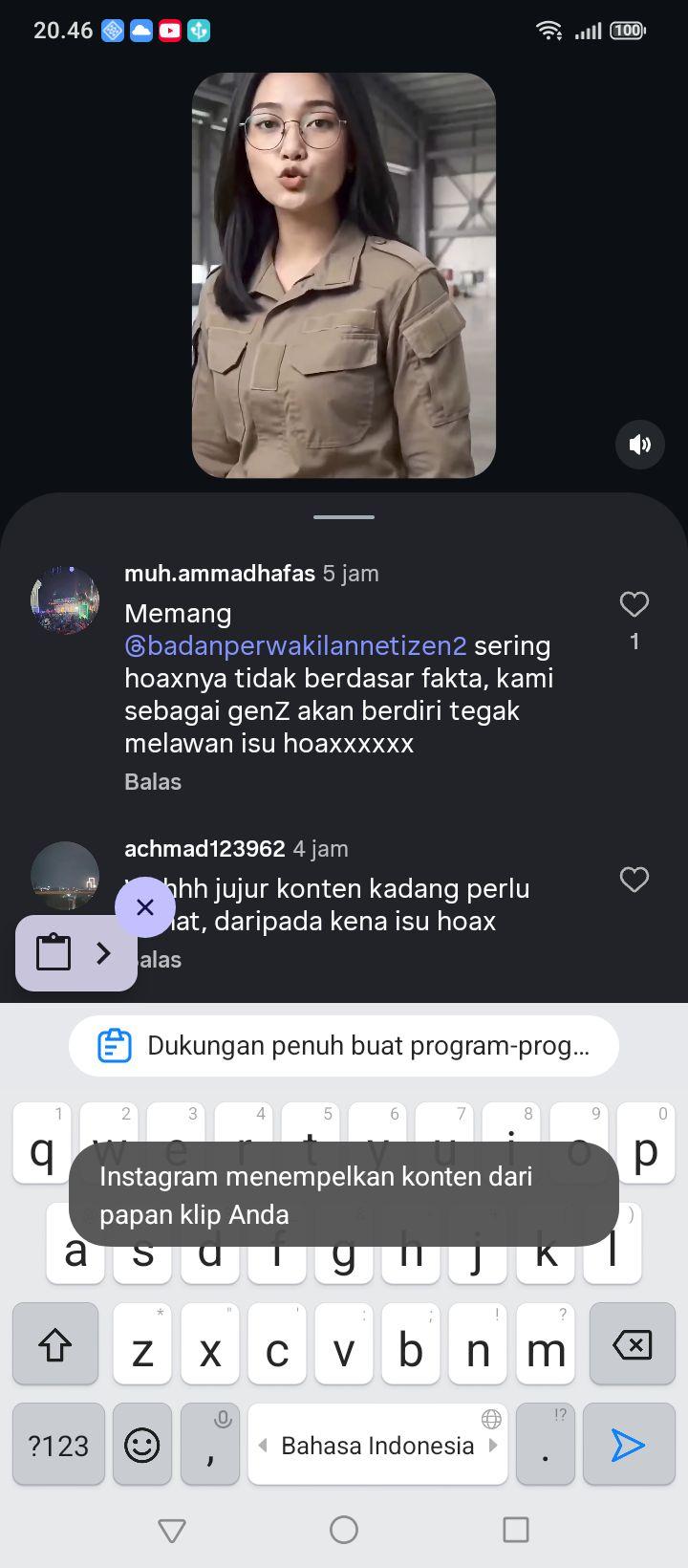Open the emoji keyboard
The height and width of the screenshot is (1568, 688).
click(x=142, y=1444)
